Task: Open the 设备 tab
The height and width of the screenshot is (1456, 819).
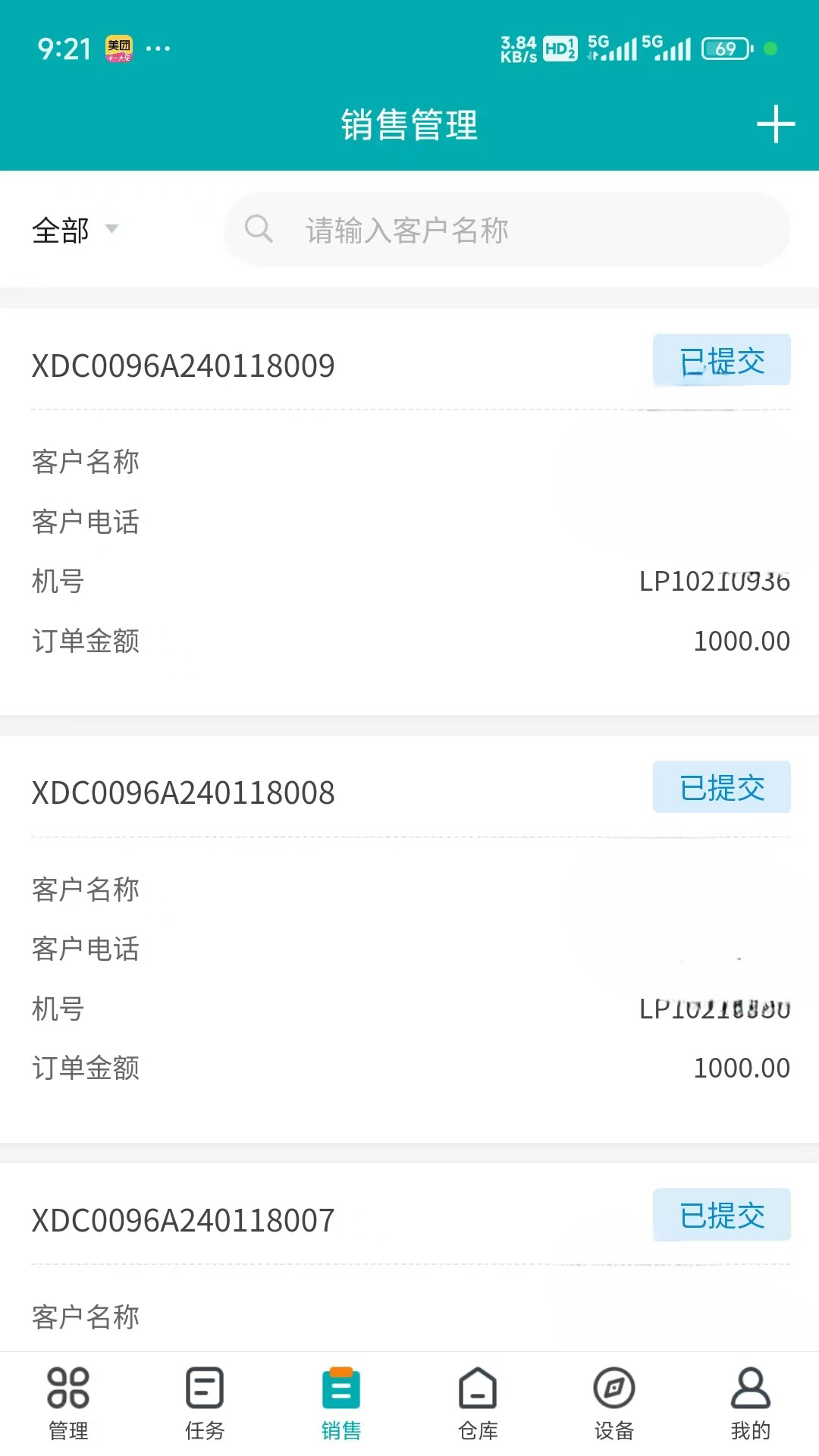Action: (614, 1403)
